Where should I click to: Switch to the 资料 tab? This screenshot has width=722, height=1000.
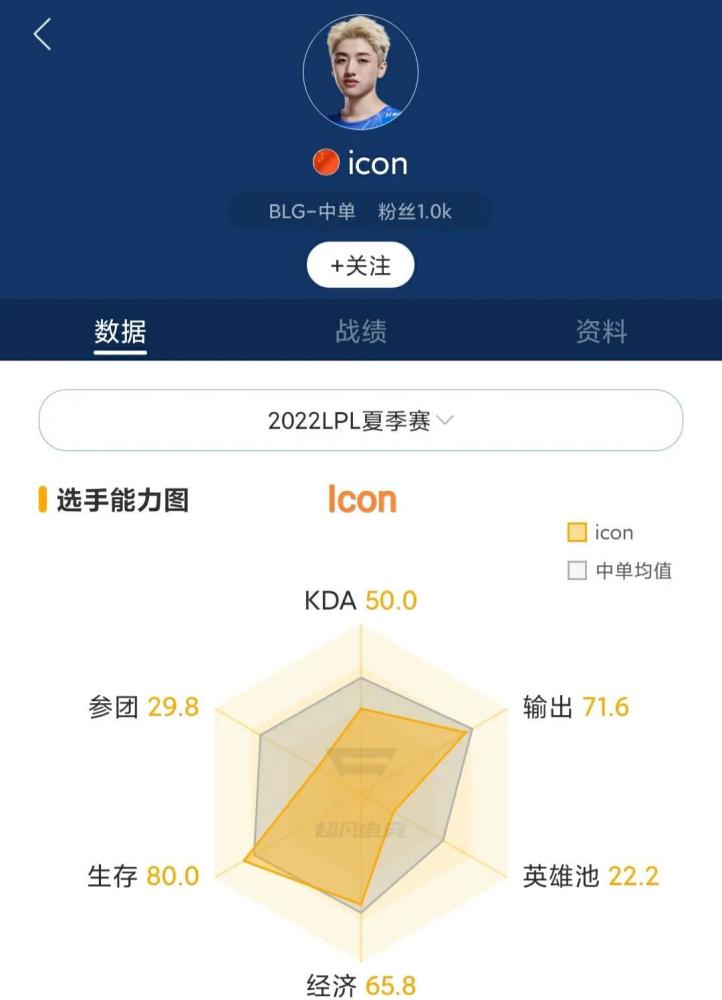(601, 331)
